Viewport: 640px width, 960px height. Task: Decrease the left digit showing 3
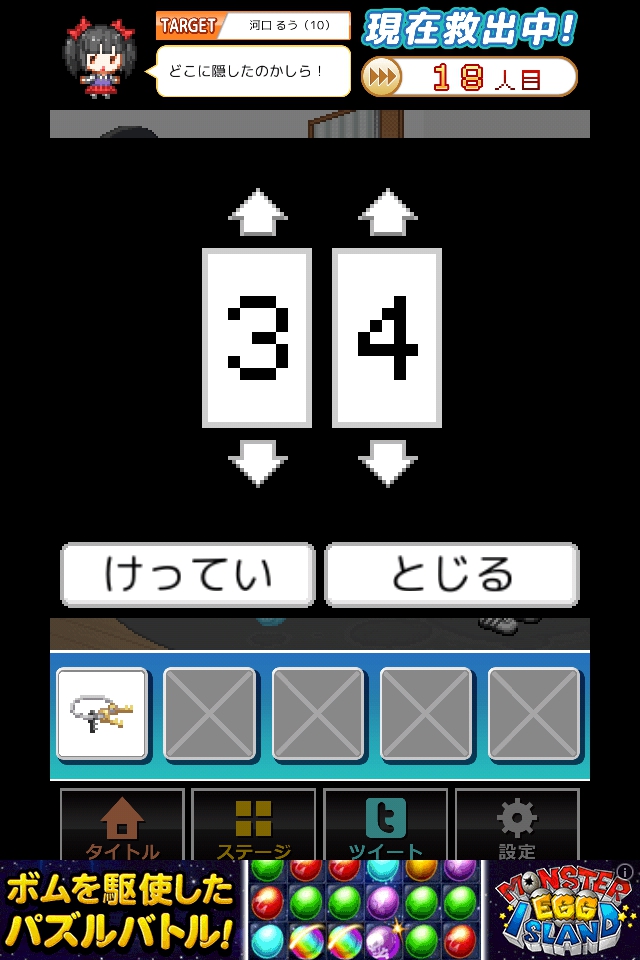click(x=257, y=463)
